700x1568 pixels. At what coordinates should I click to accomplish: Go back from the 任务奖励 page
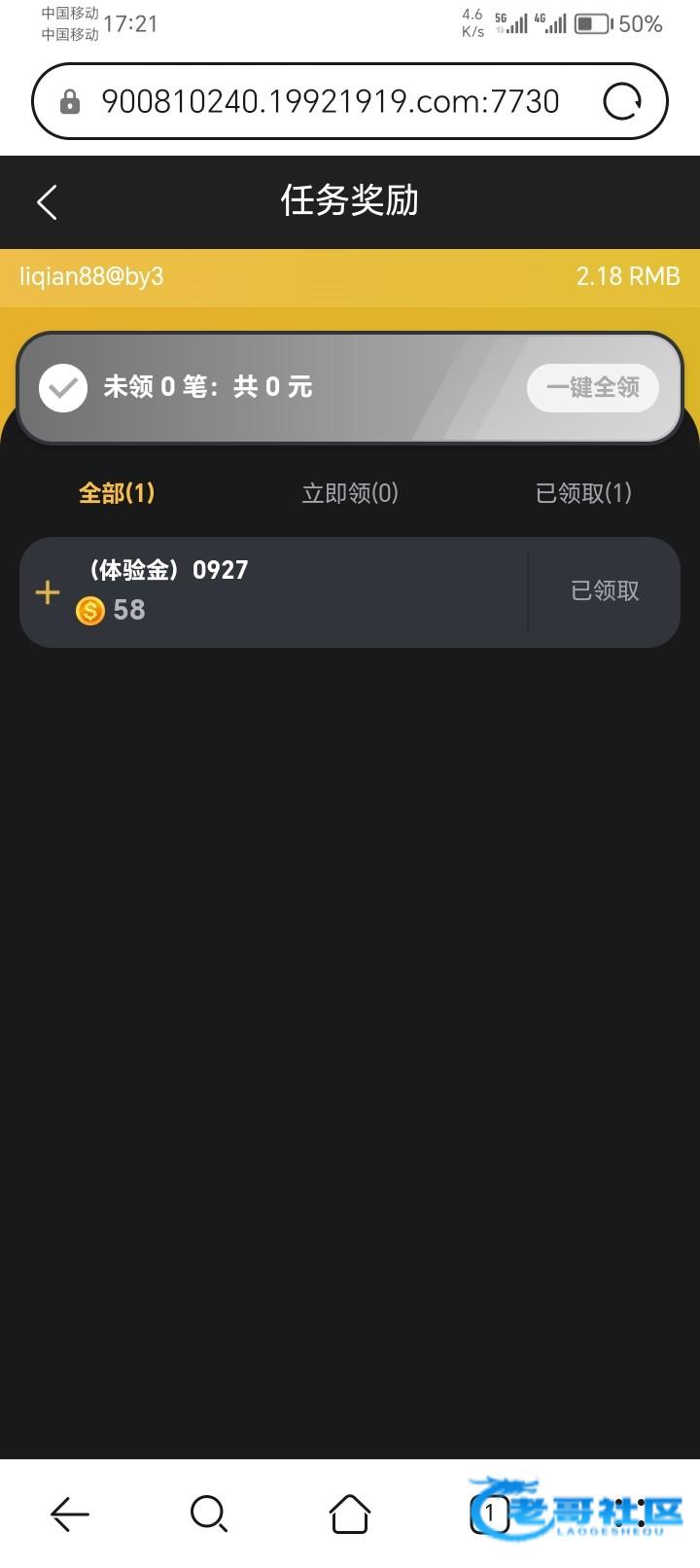click(x=48, y=202)
